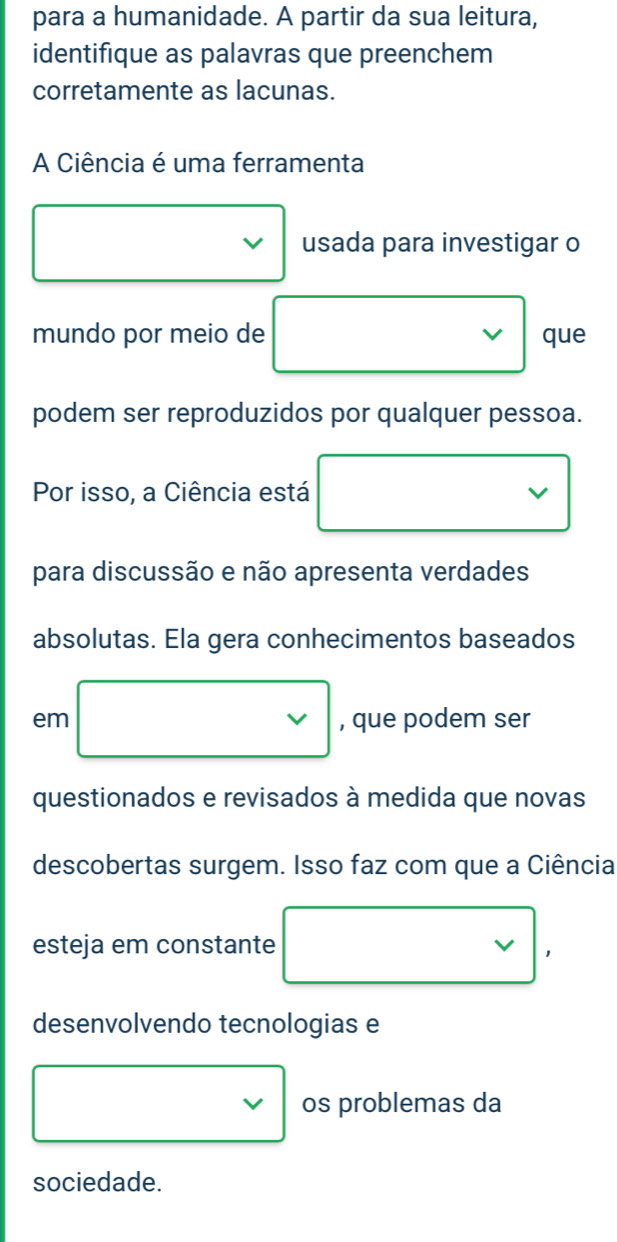Expand the dropdown after "esteja em constante"
Screen dimensions: 617x1242
point(409,945)
